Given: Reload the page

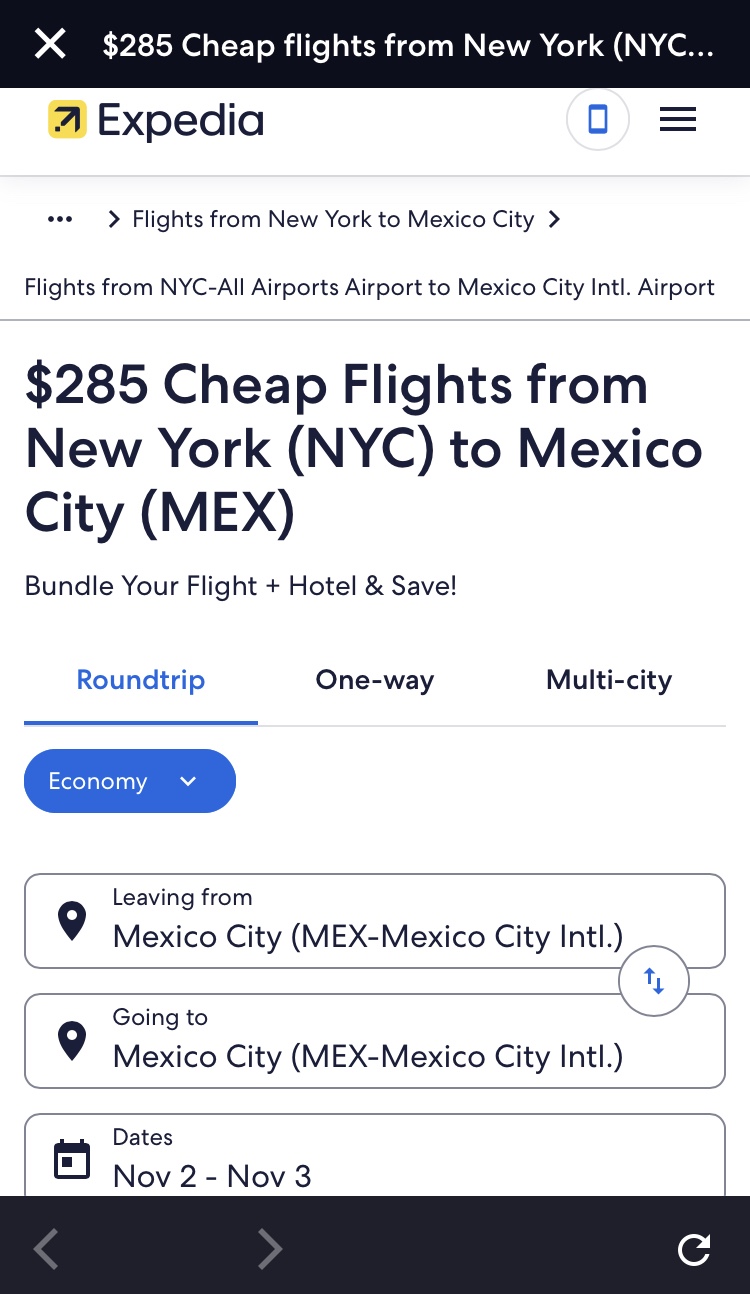Looking at the screenshot, I should pos(694,1249).
